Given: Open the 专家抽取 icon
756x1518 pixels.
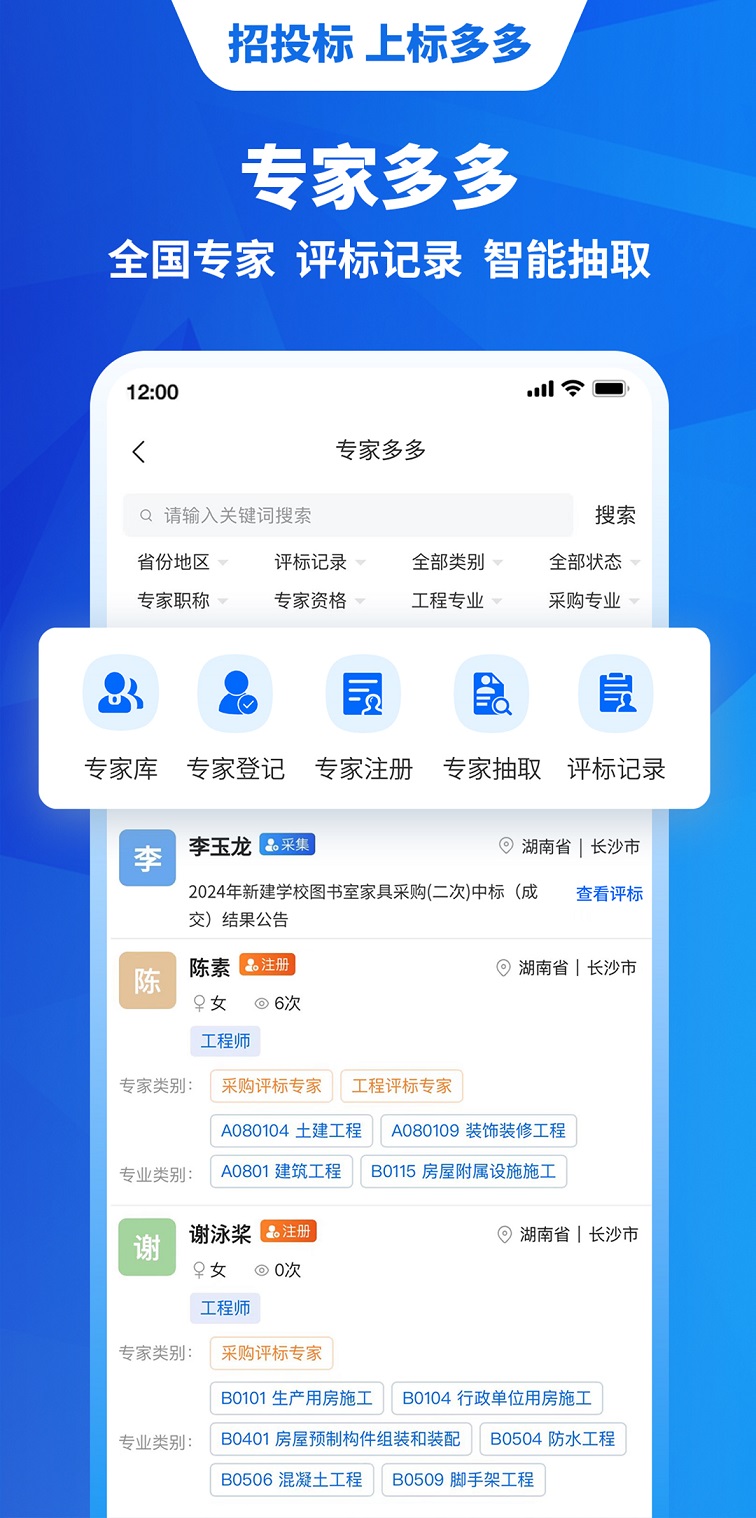Looking at the screenshot, I should tap(490, 693).
